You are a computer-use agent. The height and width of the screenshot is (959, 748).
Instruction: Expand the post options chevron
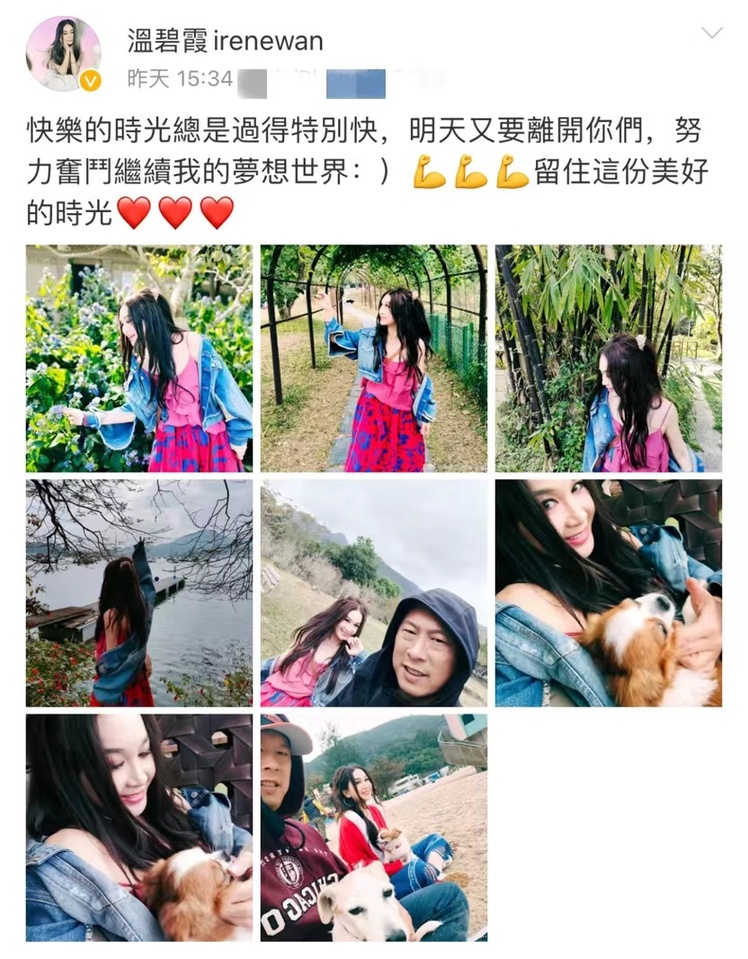point(711,33)
